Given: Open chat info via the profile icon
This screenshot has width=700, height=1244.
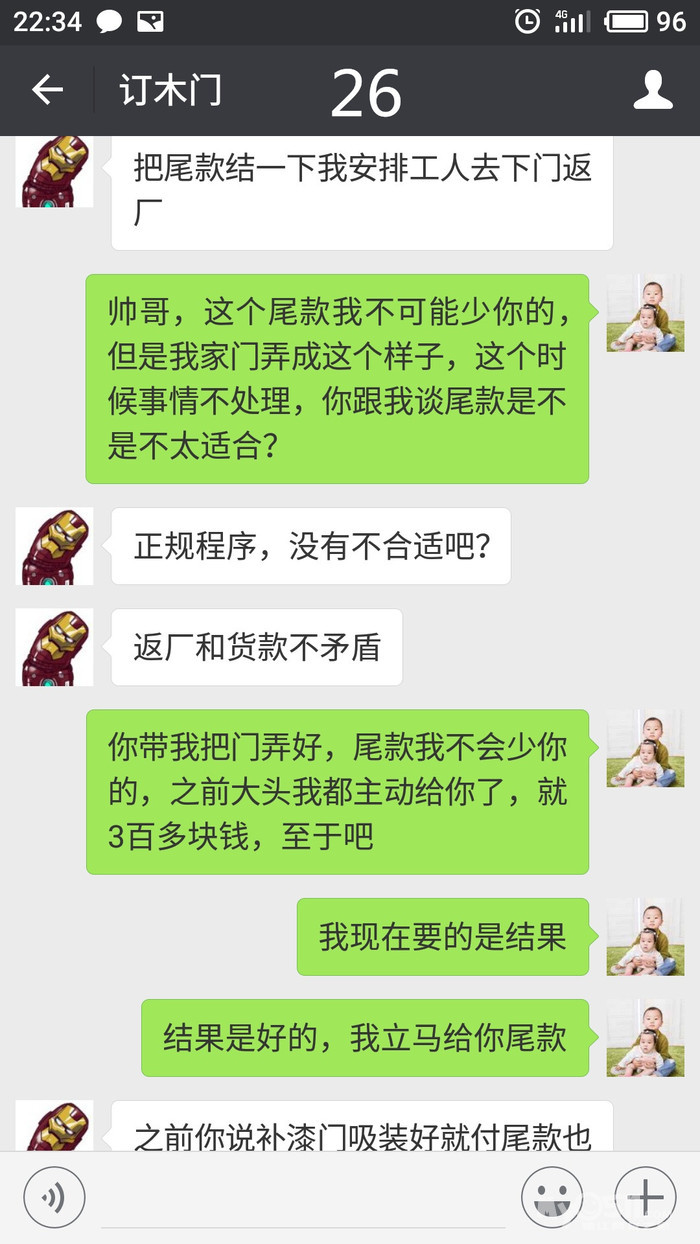Looking at the screenshot, I should pyautogui.click(x=653, y=91).
